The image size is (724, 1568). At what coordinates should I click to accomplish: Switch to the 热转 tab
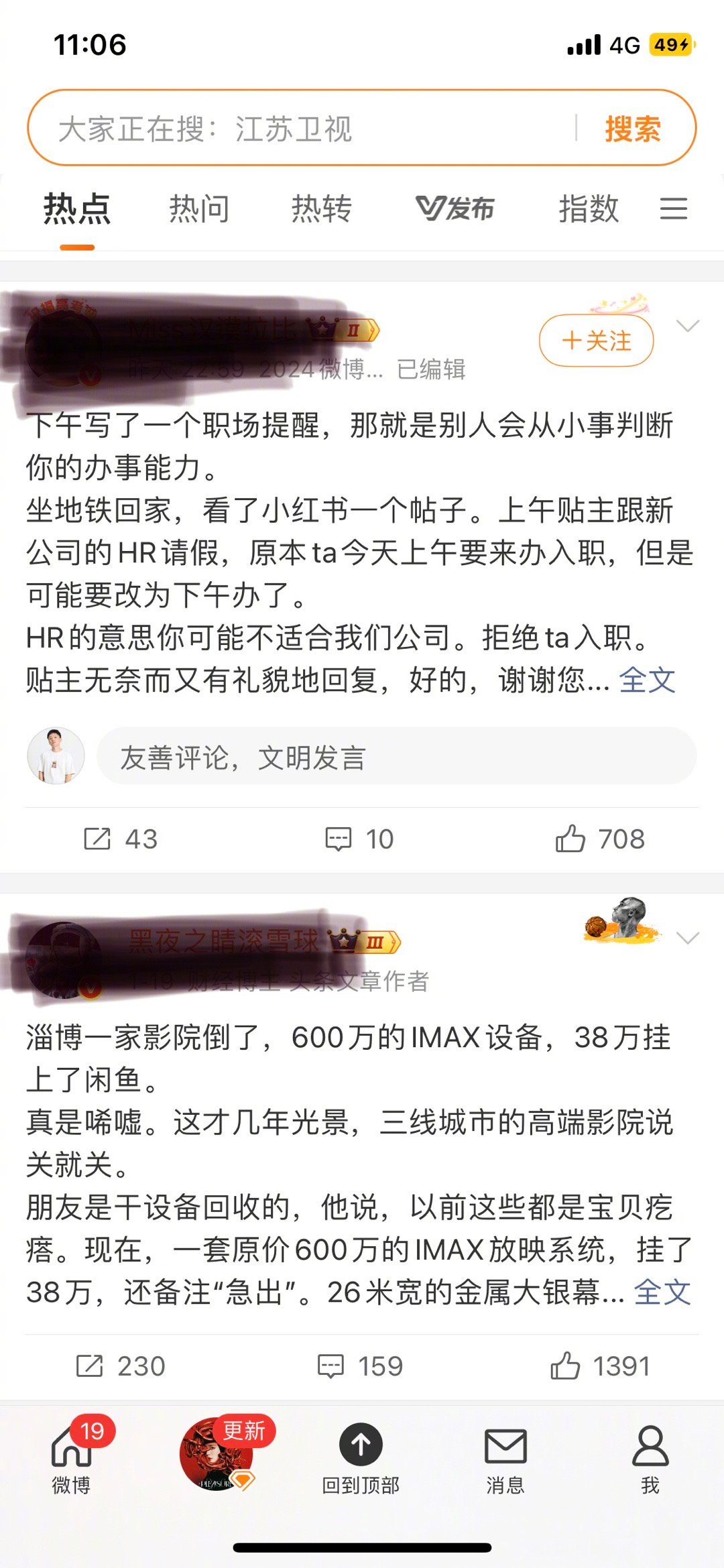pos(320,209)
